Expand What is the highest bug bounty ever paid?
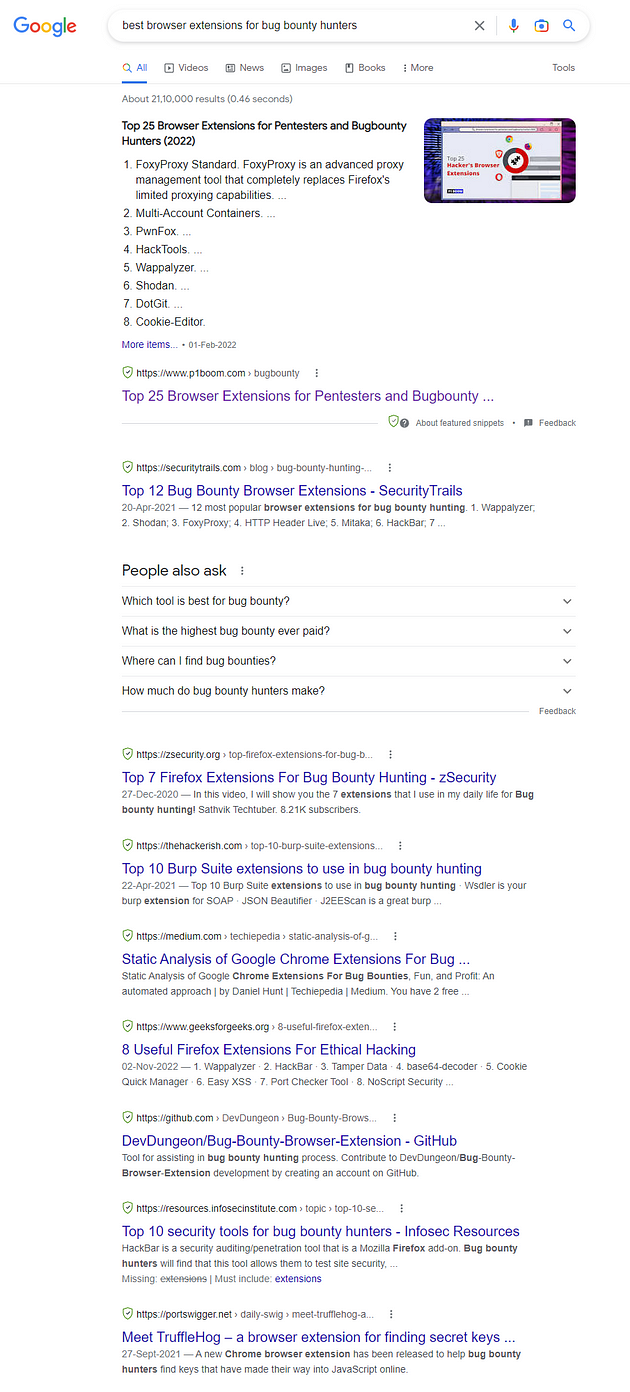The width and height of the screenshot is (630, 1392). coord(349,631)
